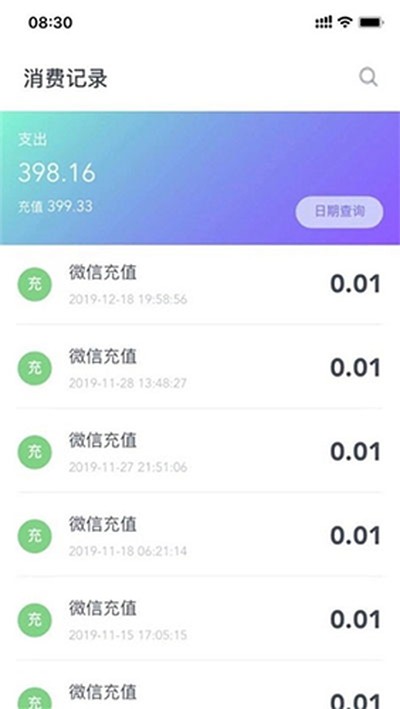This screenshot has height=709, width=400.
Task: Select the 微信充值 entry dated 2019-11-18
Action: click(200, 535)
